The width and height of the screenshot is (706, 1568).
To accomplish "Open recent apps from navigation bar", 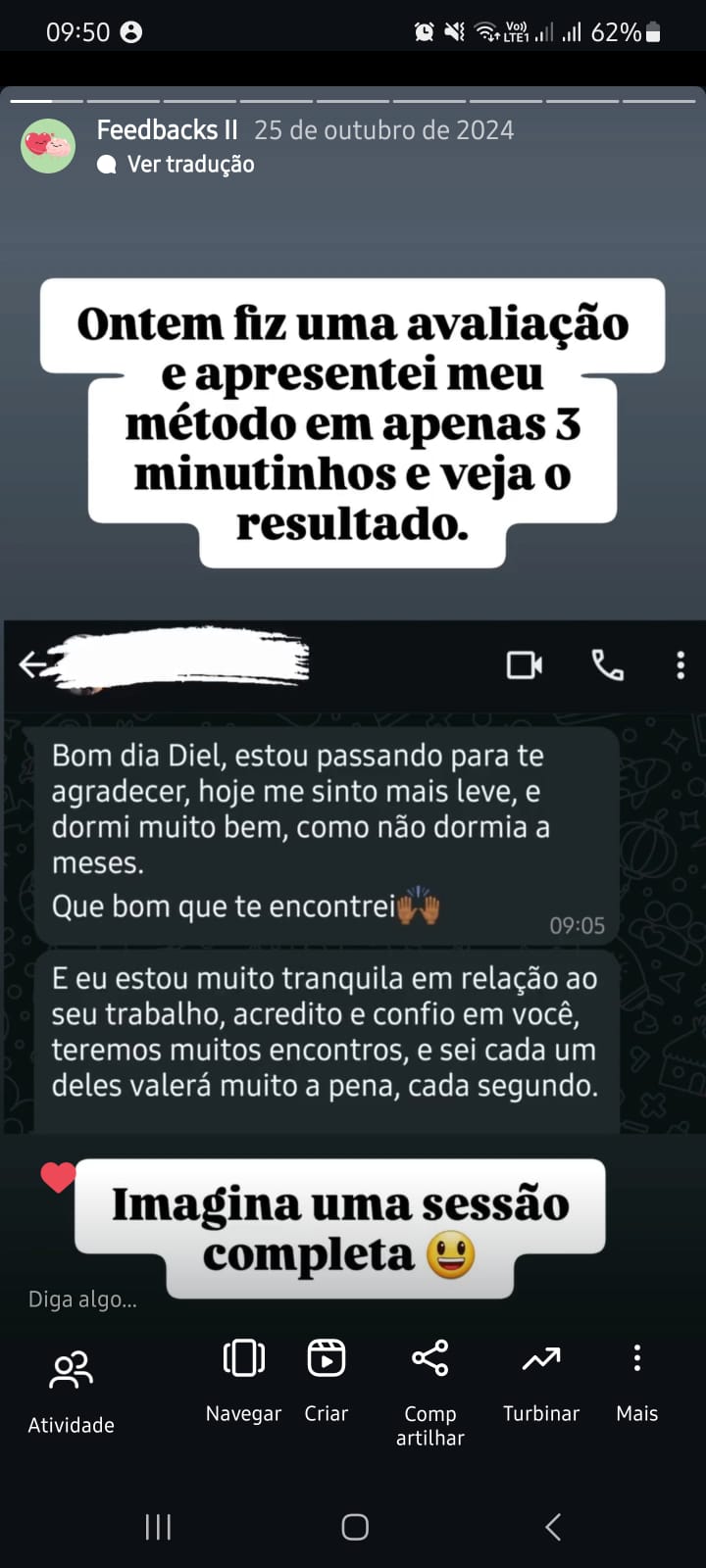I will [x=158, y=1526].
